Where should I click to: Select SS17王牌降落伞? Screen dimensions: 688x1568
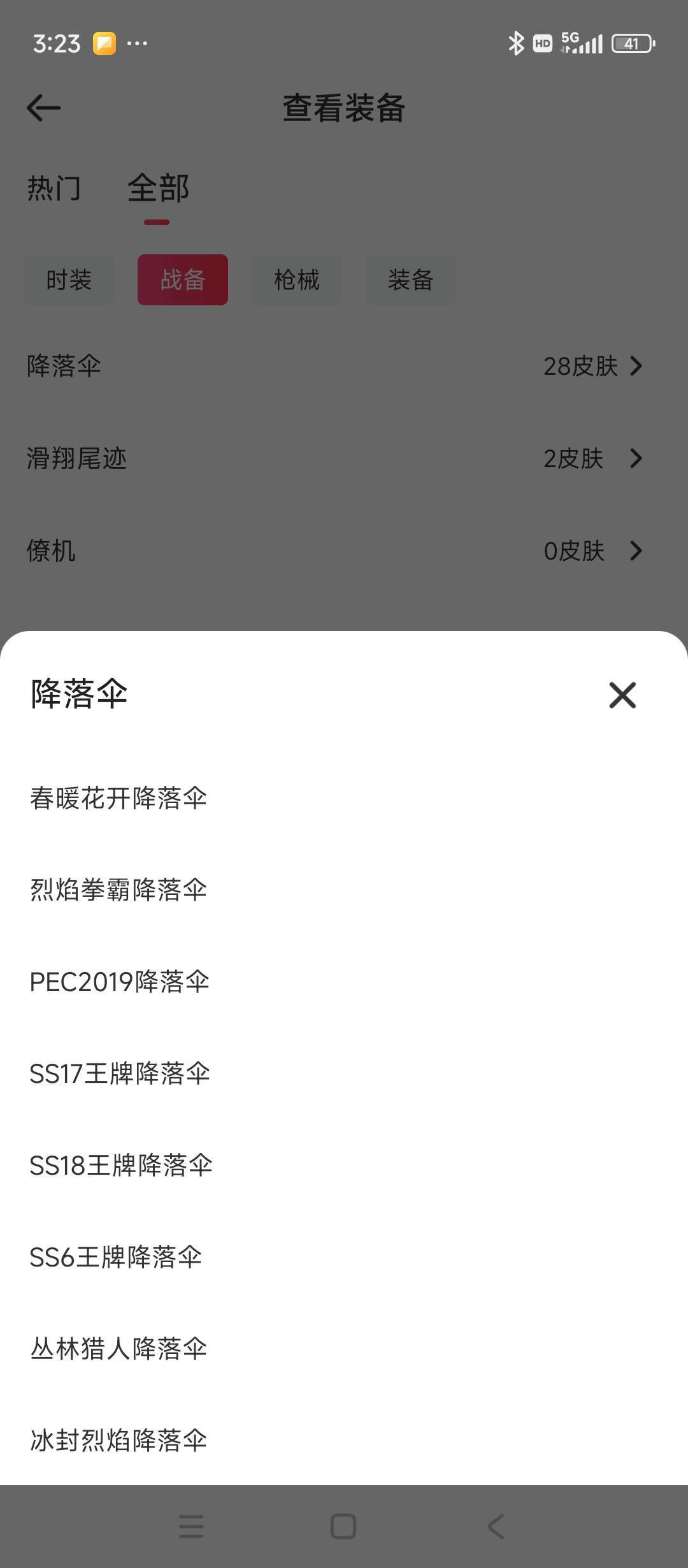(x=344, y=1073)
